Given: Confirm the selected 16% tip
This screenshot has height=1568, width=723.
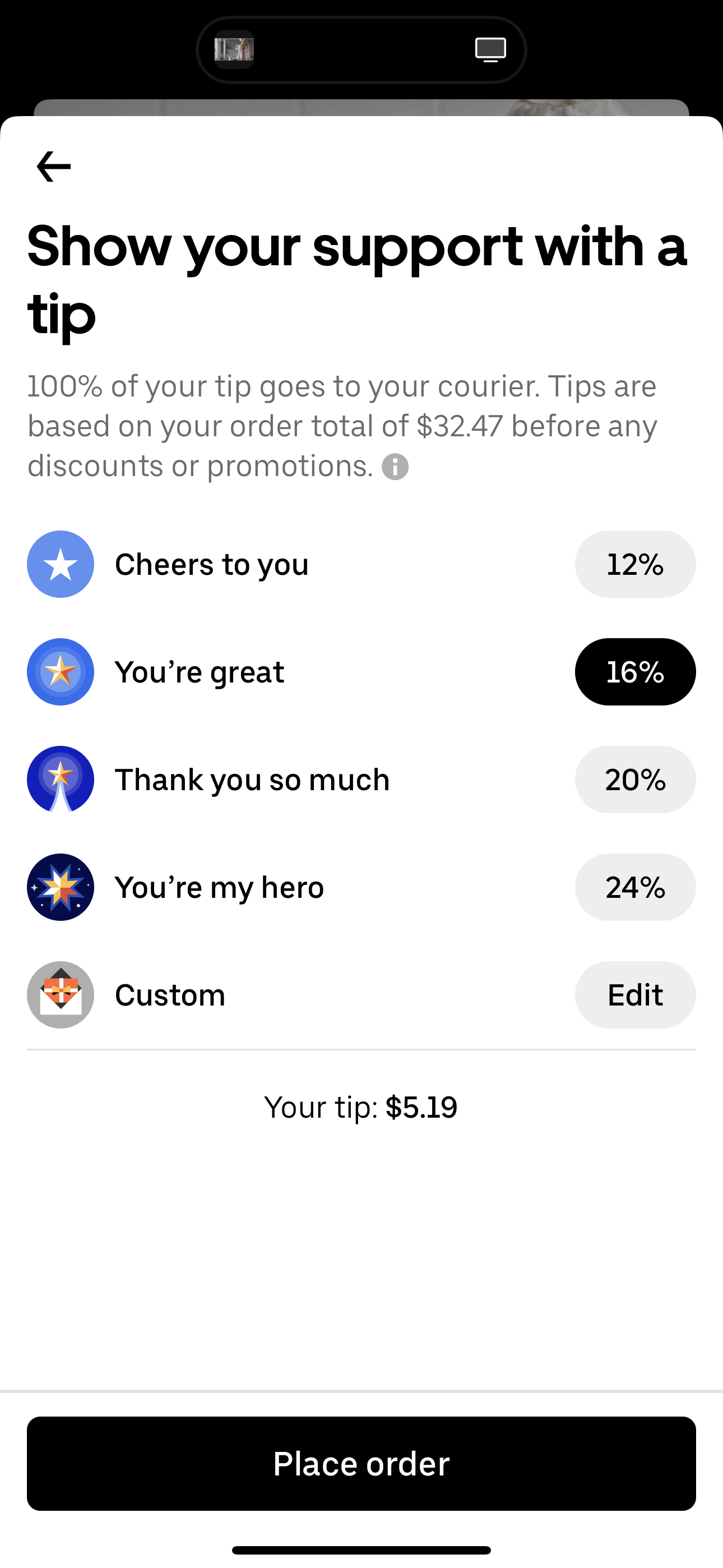Looking at the screenshot, I should pos(635,671).
